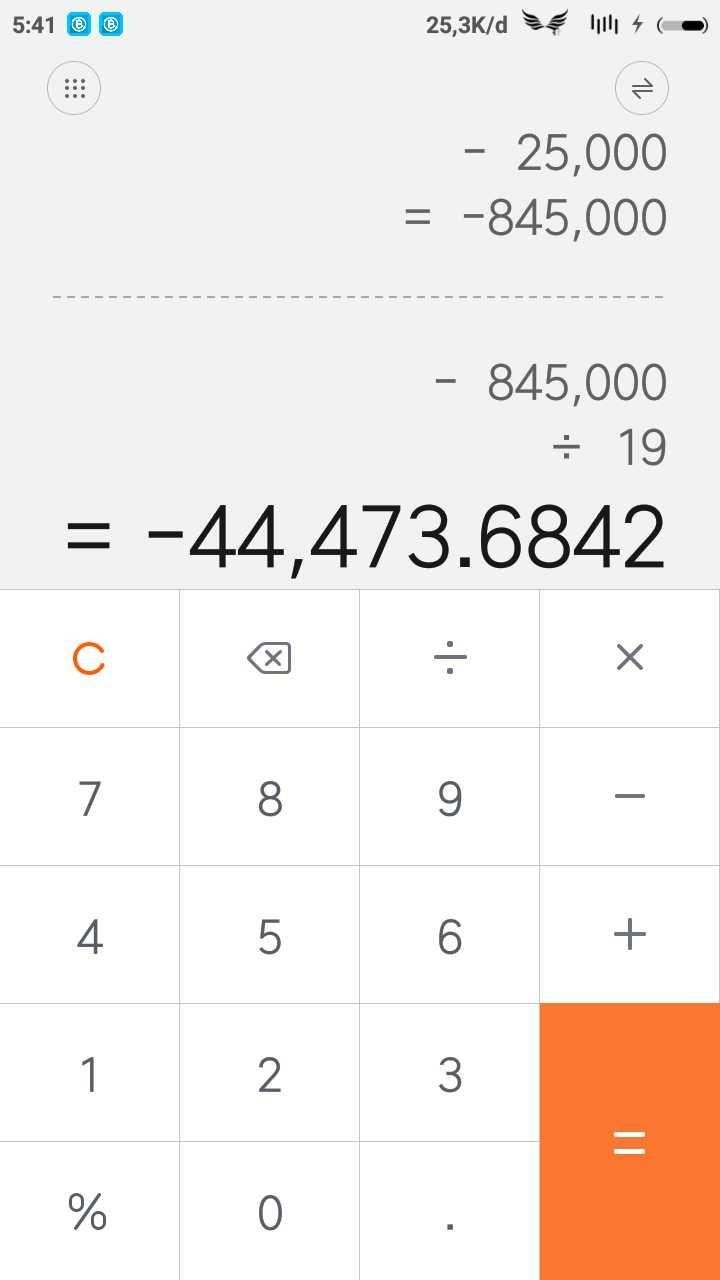720x1280 pixels.
Task: Hit the orange equals button
Action: click(630, 1142)
